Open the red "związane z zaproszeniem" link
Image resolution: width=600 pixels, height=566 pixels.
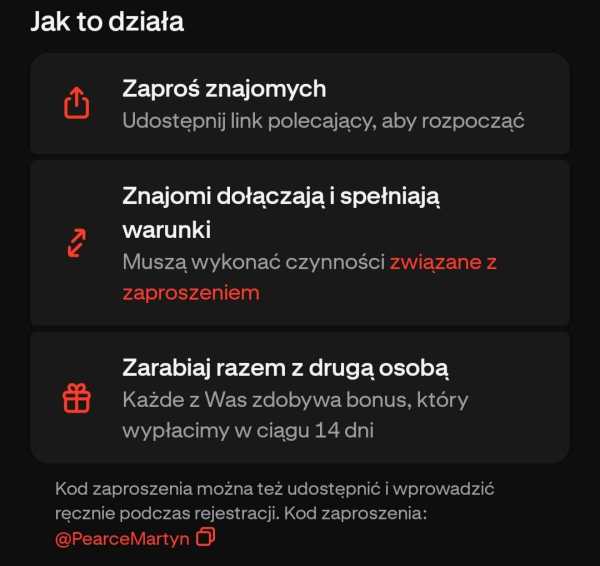(443, 263)
